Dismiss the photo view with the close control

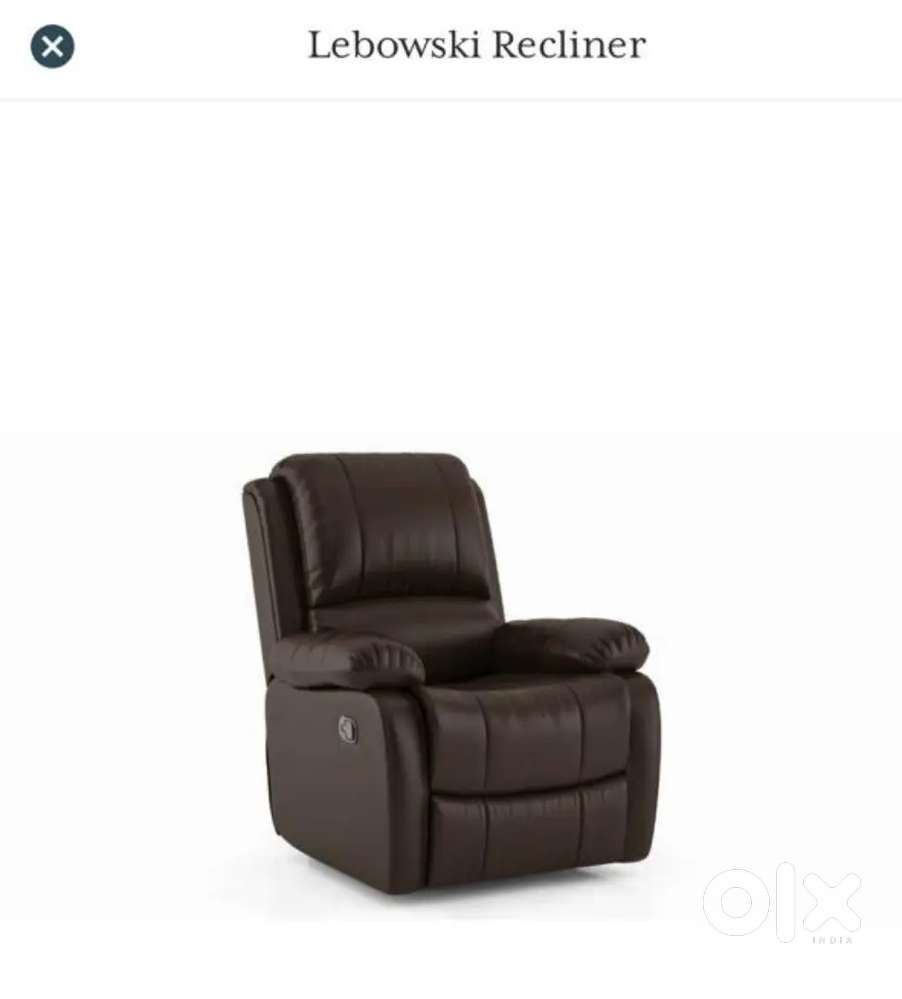pyautogui.click(x=53, y=45)
